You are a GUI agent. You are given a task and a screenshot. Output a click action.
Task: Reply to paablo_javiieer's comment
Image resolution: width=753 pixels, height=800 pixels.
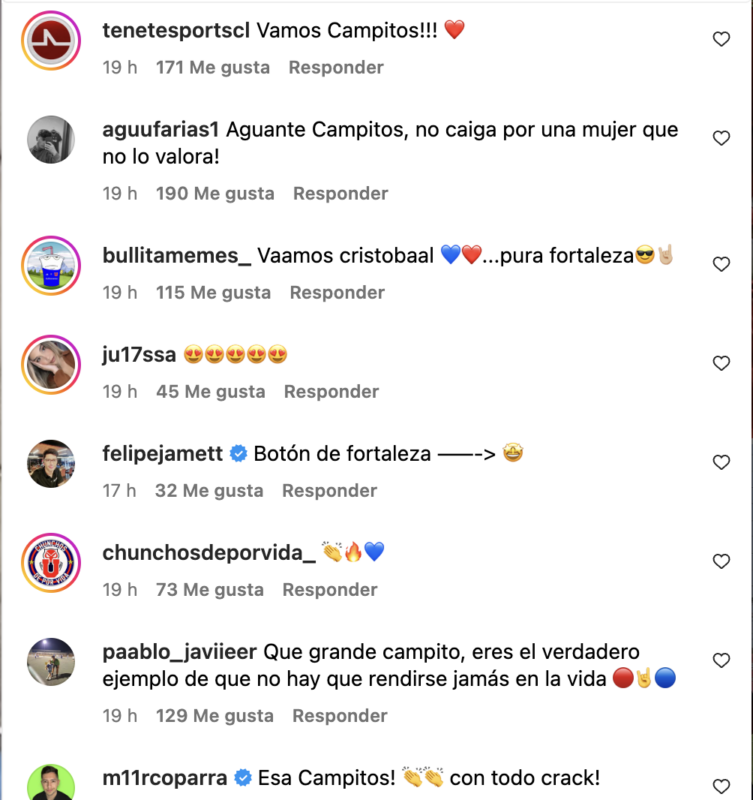[x=340, y=715]
